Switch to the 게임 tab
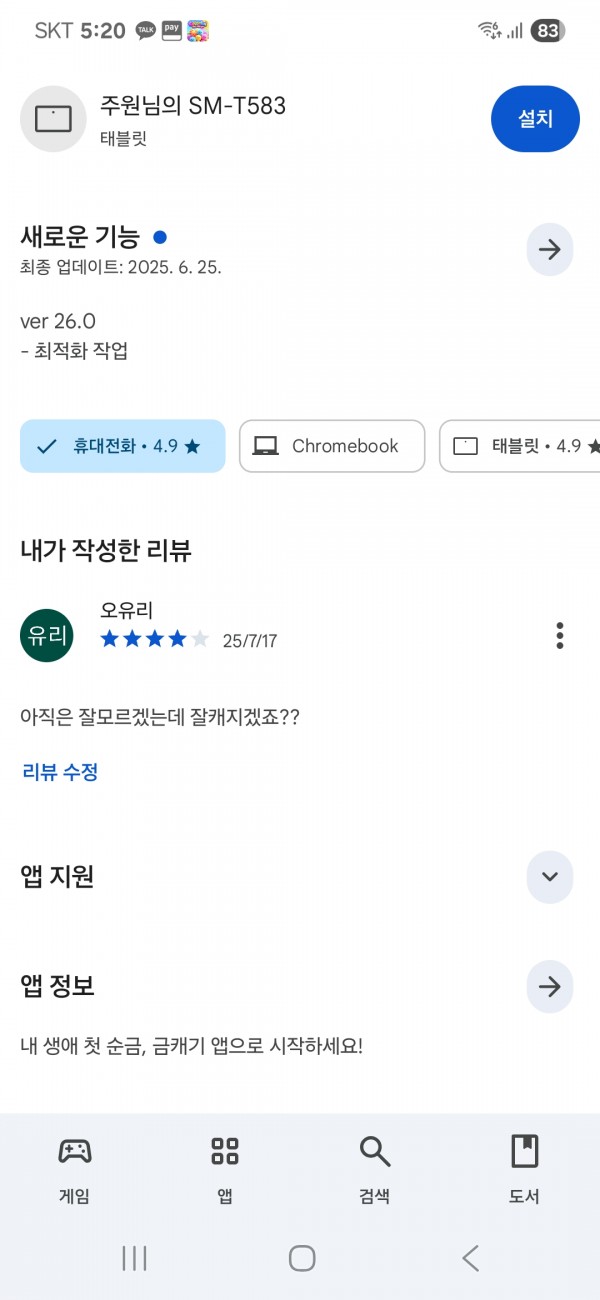600x1300 pixels. click(x=75, y=1170)
